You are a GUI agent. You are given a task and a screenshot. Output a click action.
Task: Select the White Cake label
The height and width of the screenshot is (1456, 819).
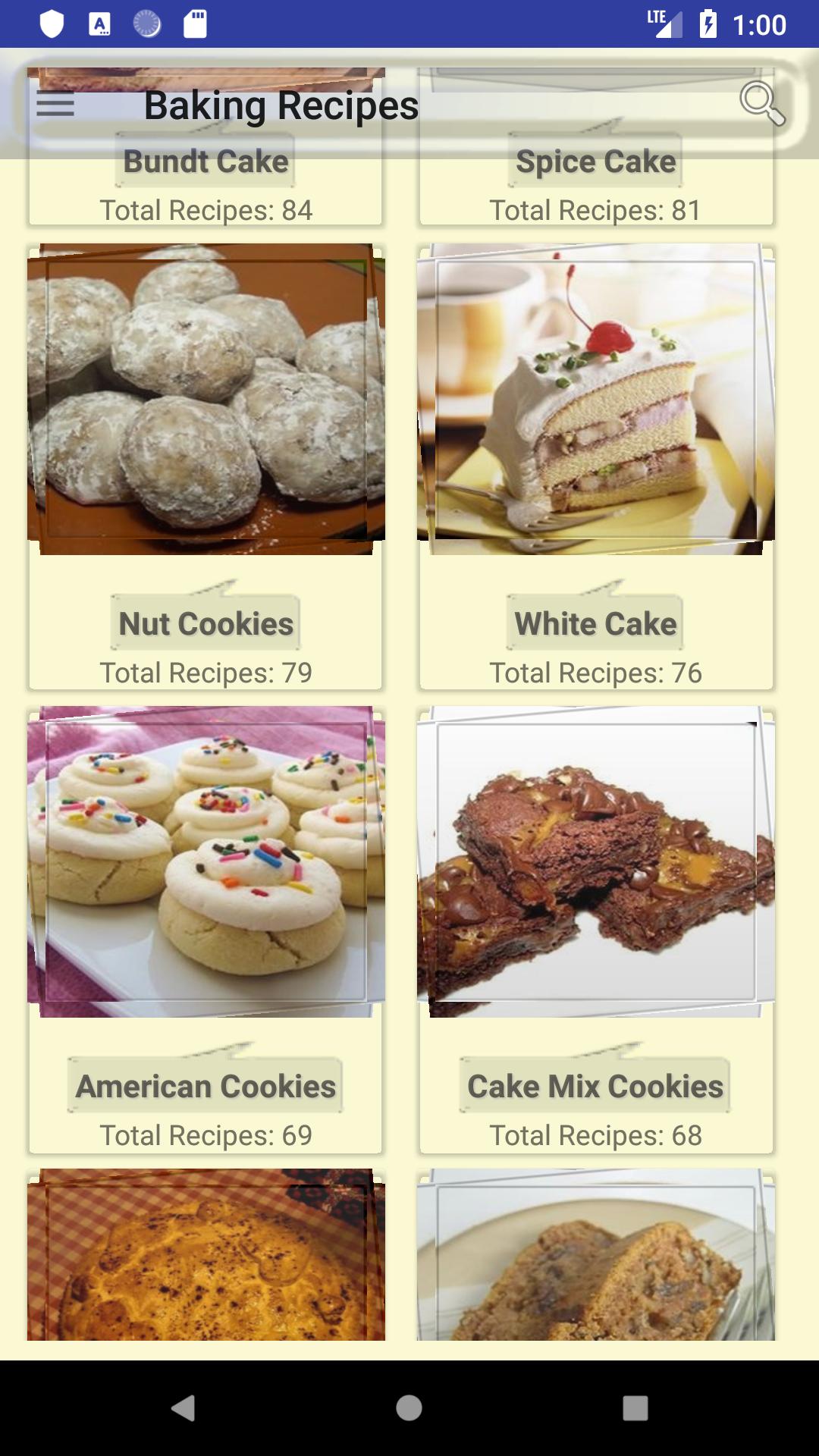(x=595, y=623)
